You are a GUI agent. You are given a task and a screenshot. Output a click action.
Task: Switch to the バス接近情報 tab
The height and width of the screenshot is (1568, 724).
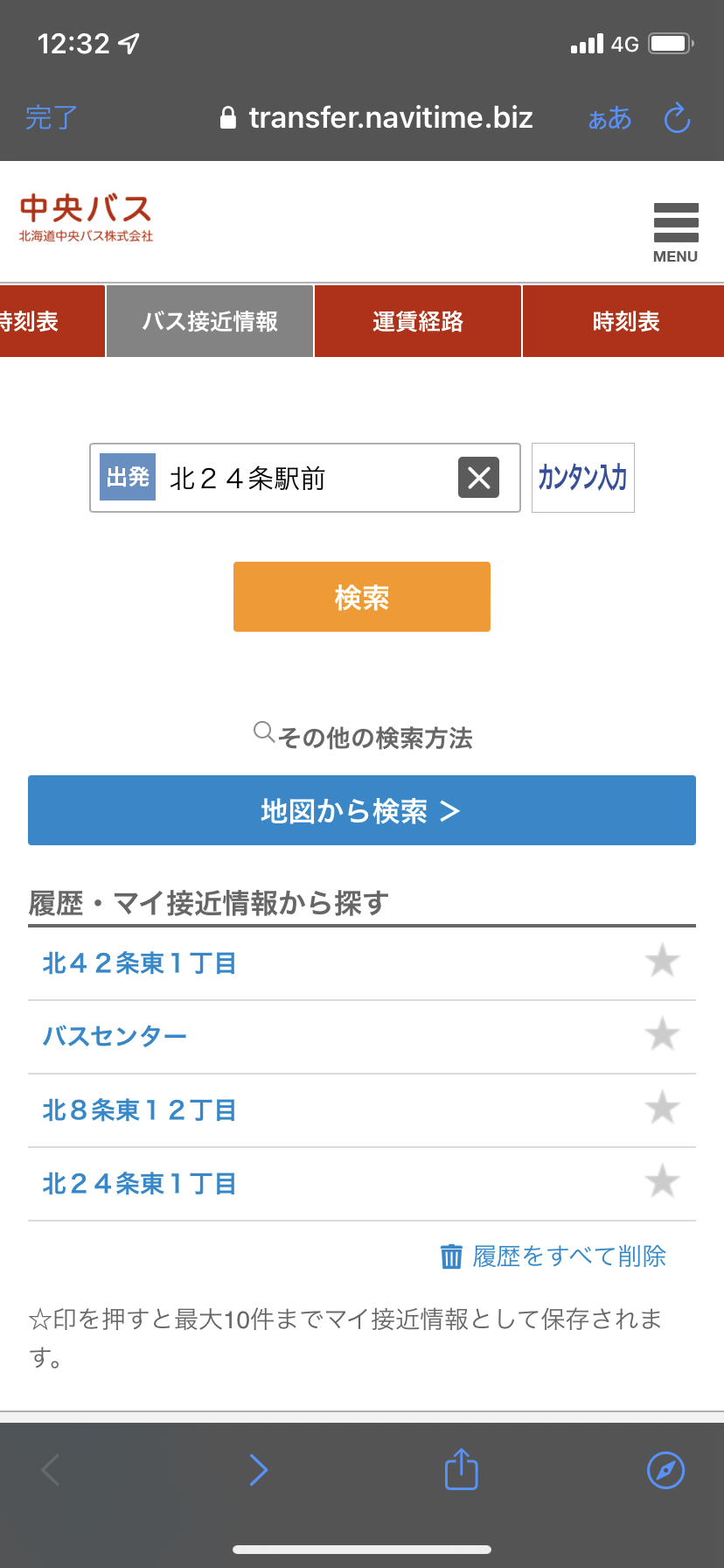coord(210,321)
